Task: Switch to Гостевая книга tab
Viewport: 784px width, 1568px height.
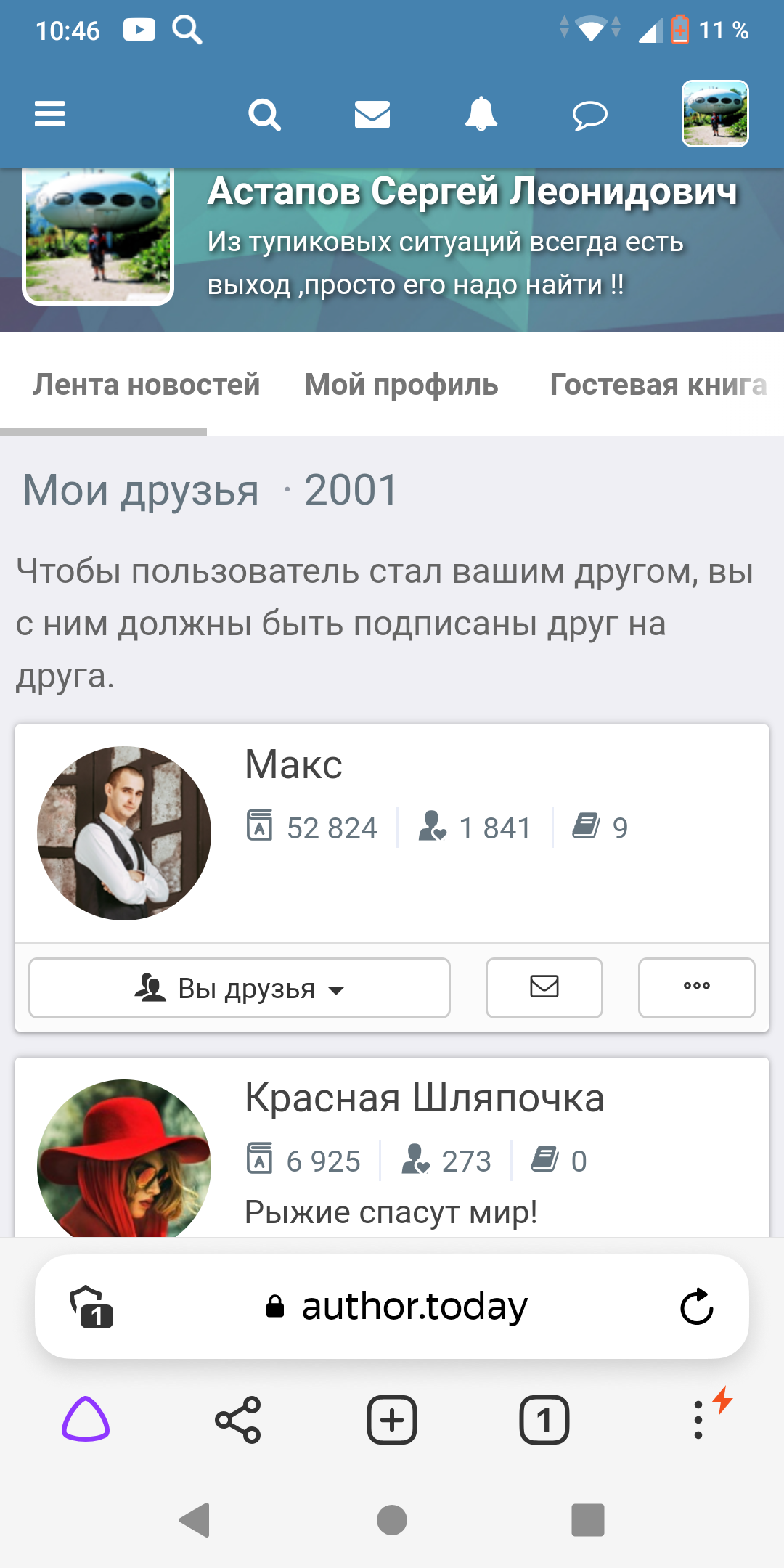Action: [x=658, y=385]
